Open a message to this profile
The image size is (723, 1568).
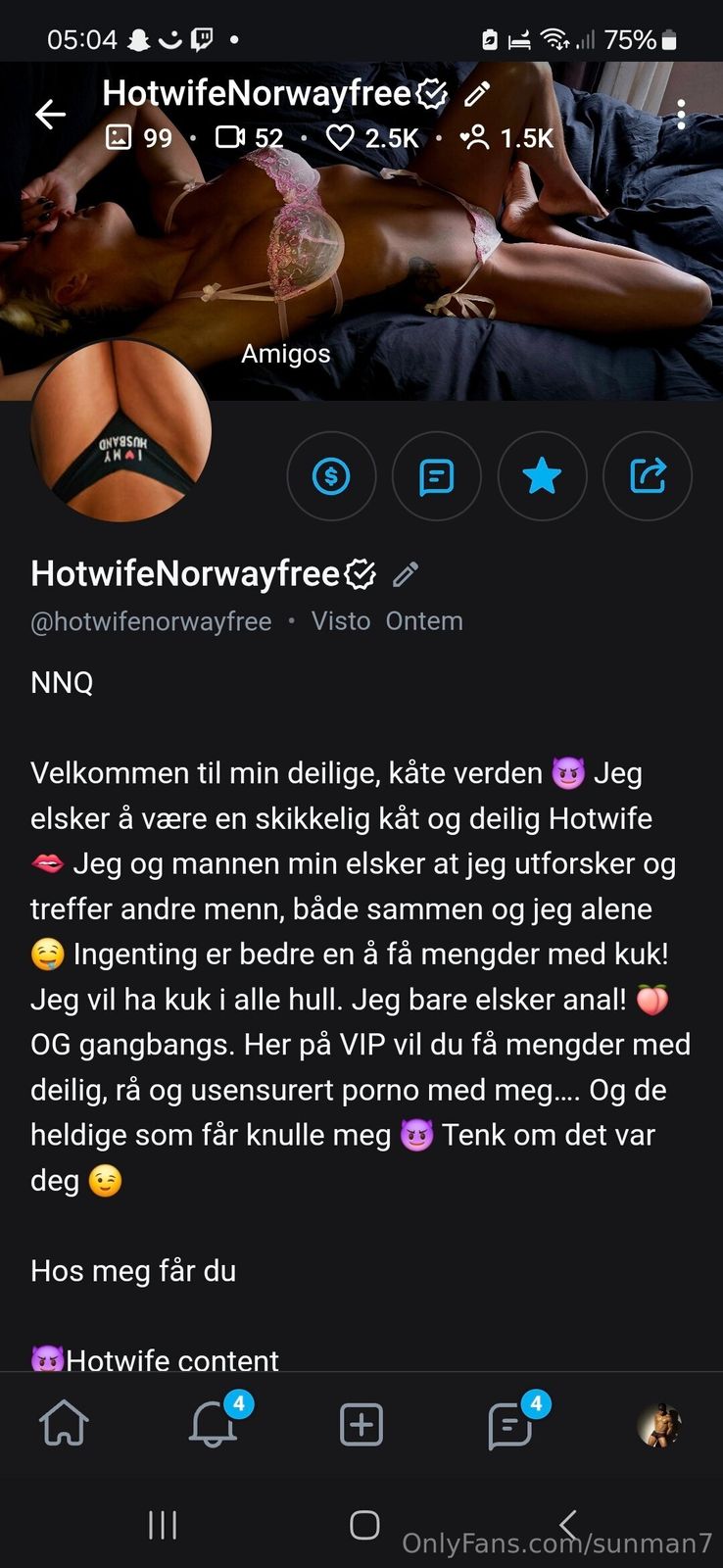(436, 477)
